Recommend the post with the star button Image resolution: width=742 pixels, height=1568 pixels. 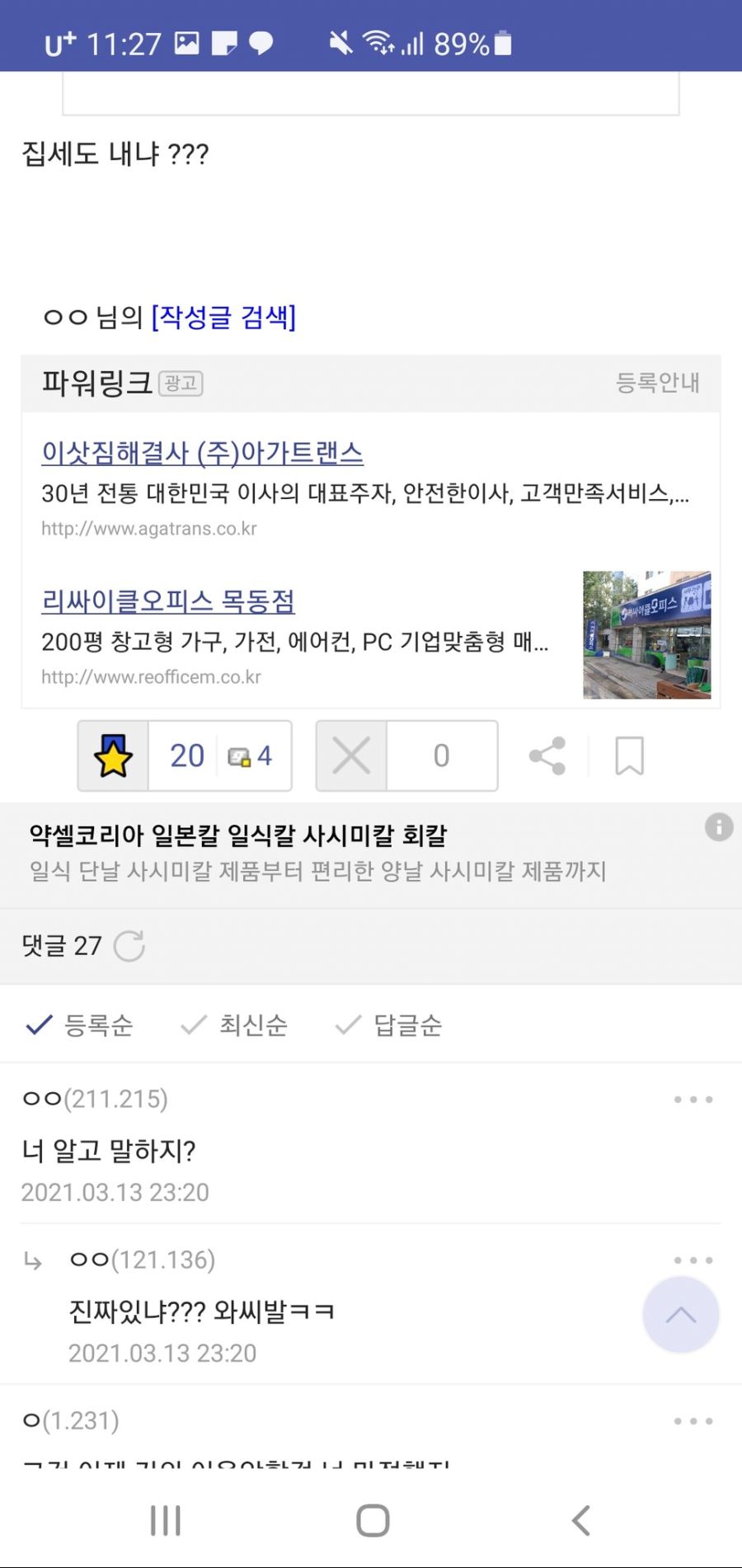114,756
